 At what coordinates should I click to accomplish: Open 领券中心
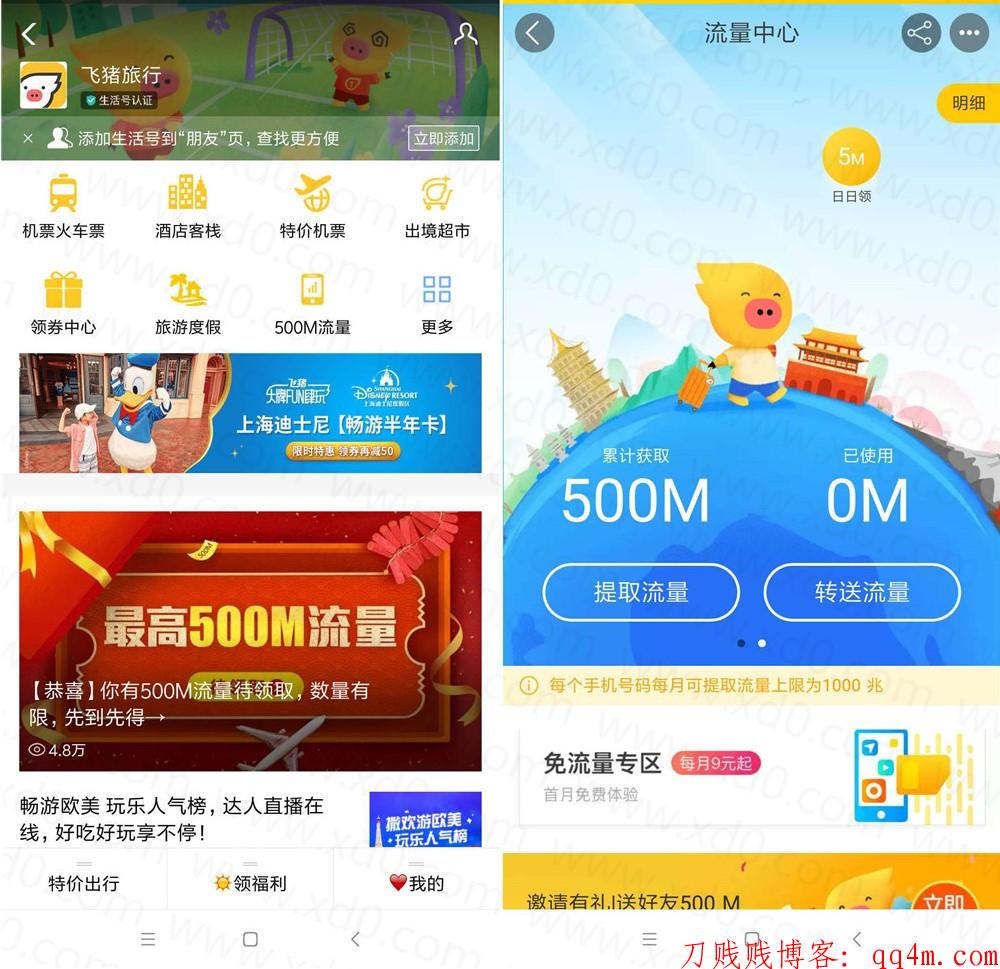click(x=63, y=303)
